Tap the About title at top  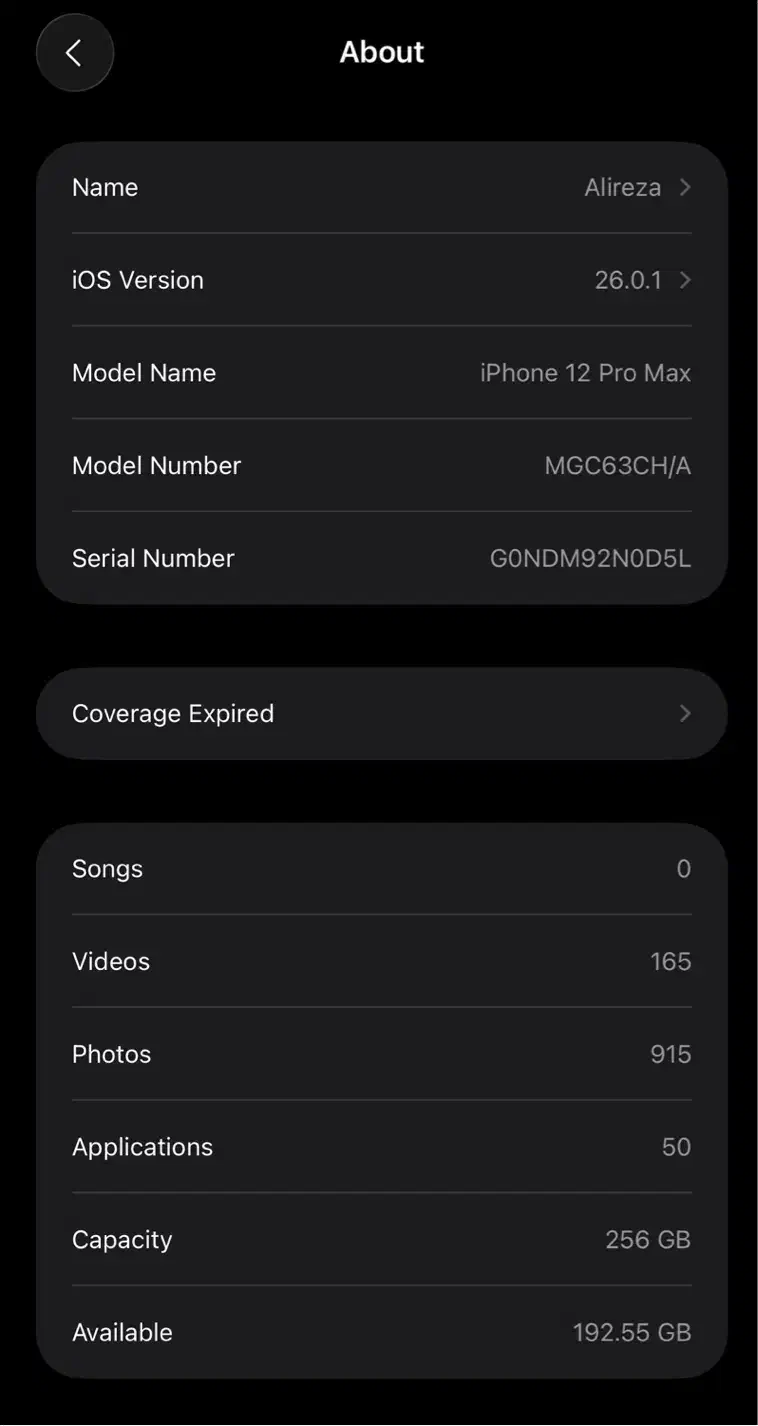[x=381, y=51]
